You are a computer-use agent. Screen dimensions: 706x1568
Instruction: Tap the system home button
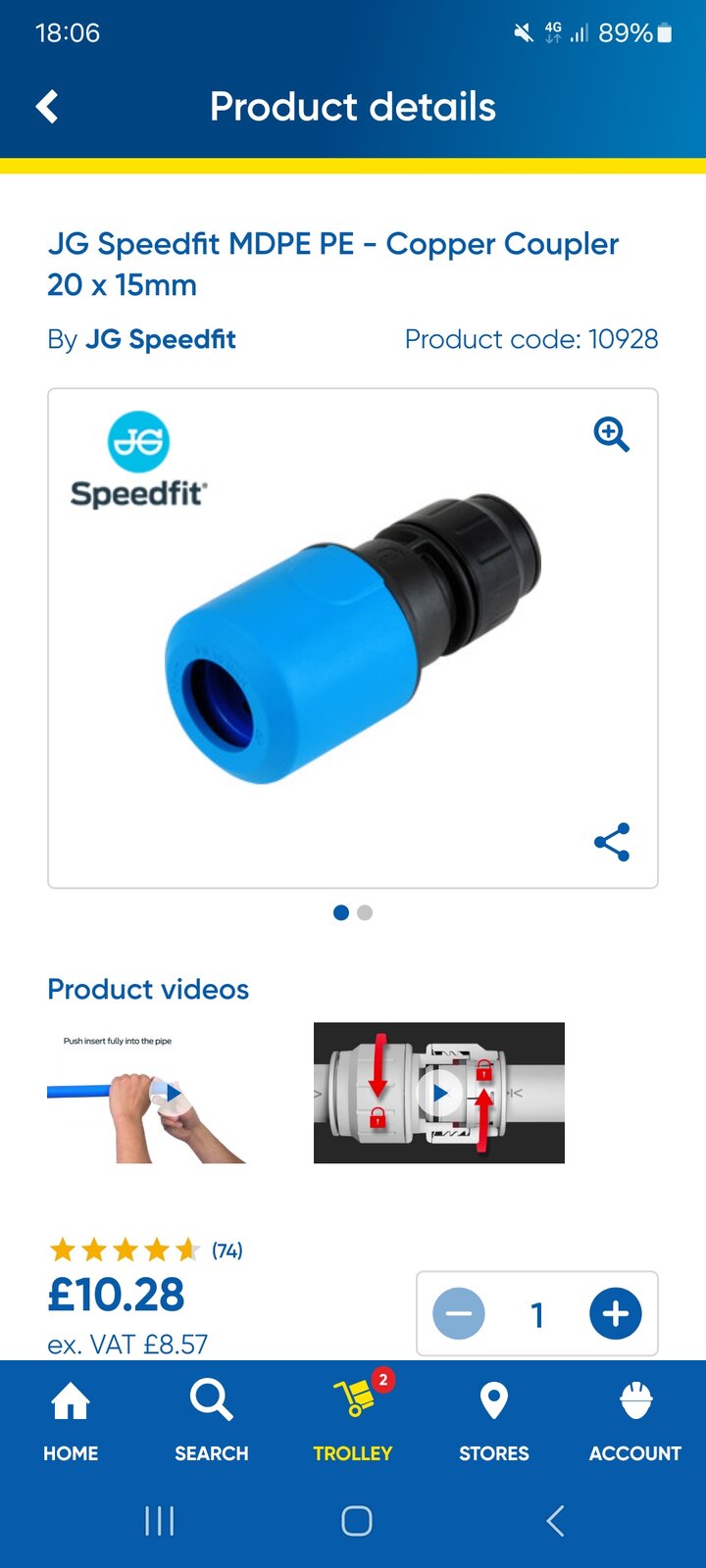(356, 1521)
